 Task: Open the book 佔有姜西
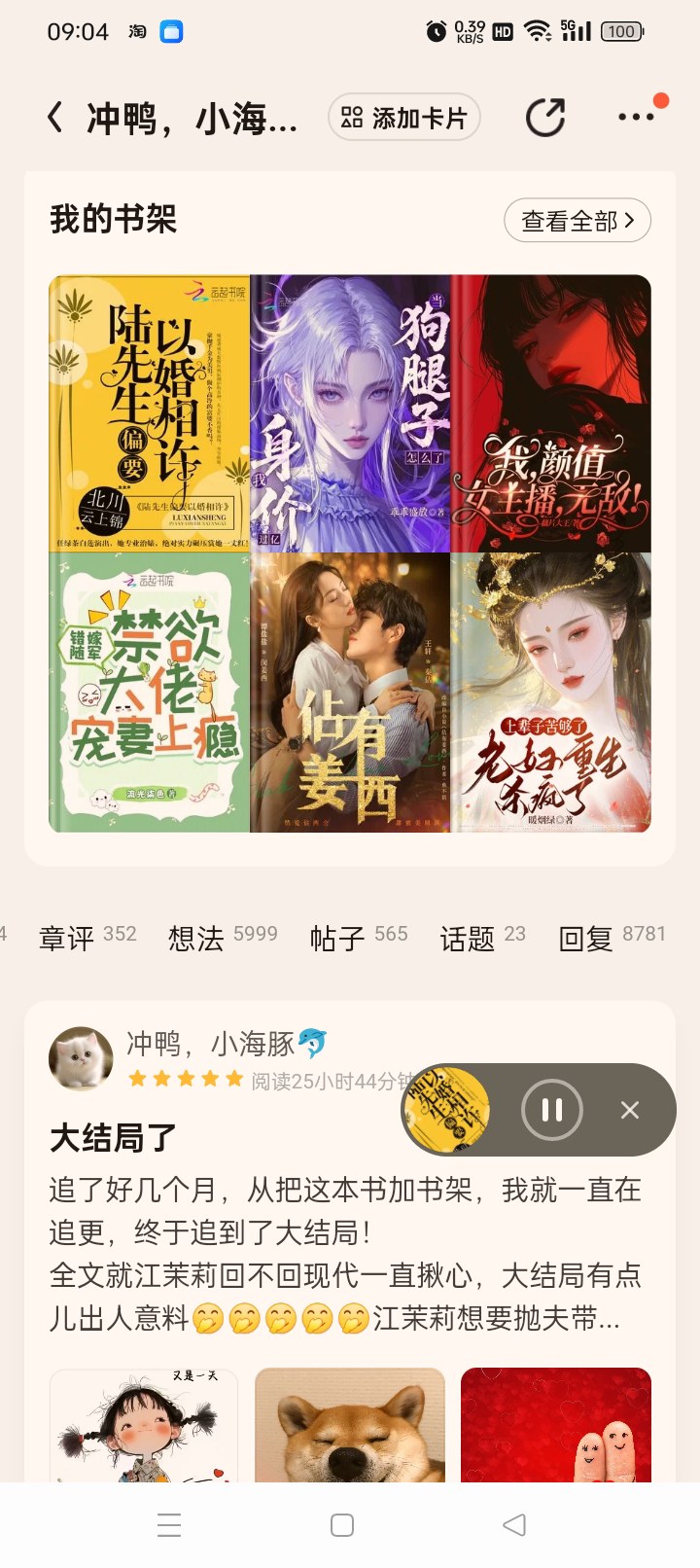[x=350, y=693]
